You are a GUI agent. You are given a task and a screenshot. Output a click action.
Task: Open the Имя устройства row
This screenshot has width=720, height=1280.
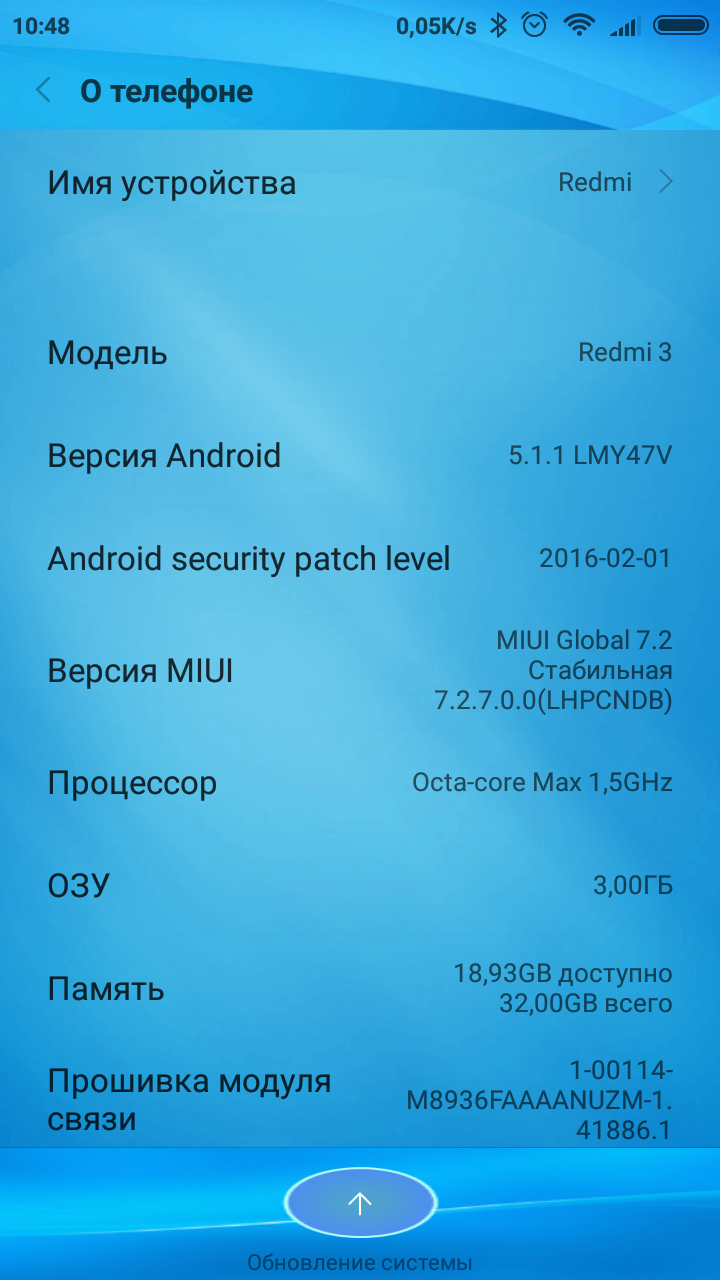pyautogui.click(x=360, y=182)
